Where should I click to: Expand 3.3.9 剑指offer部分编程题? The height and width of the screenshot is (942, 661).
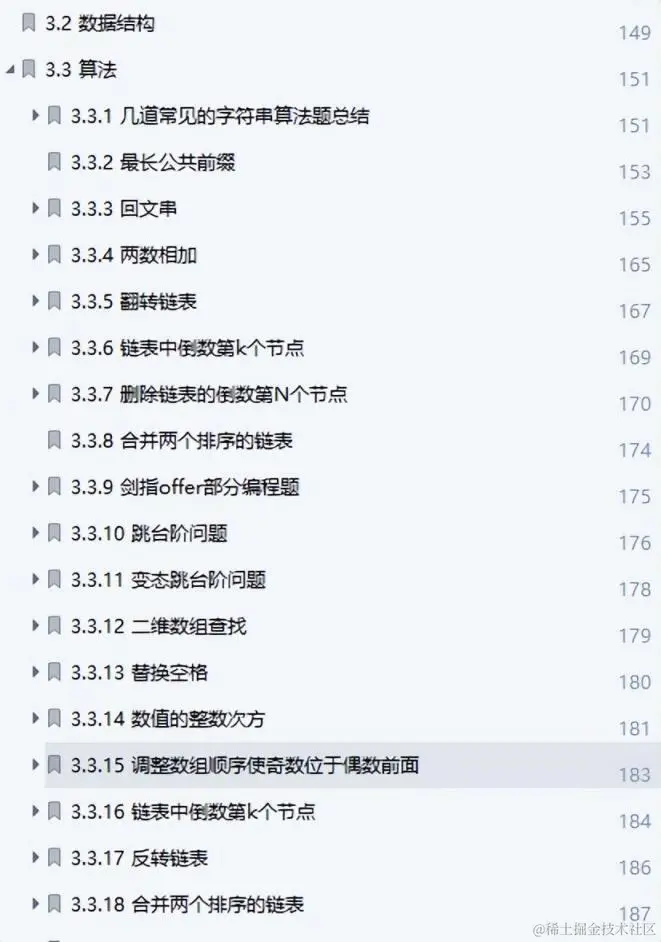pyautogui.click(x=36, y=486)
